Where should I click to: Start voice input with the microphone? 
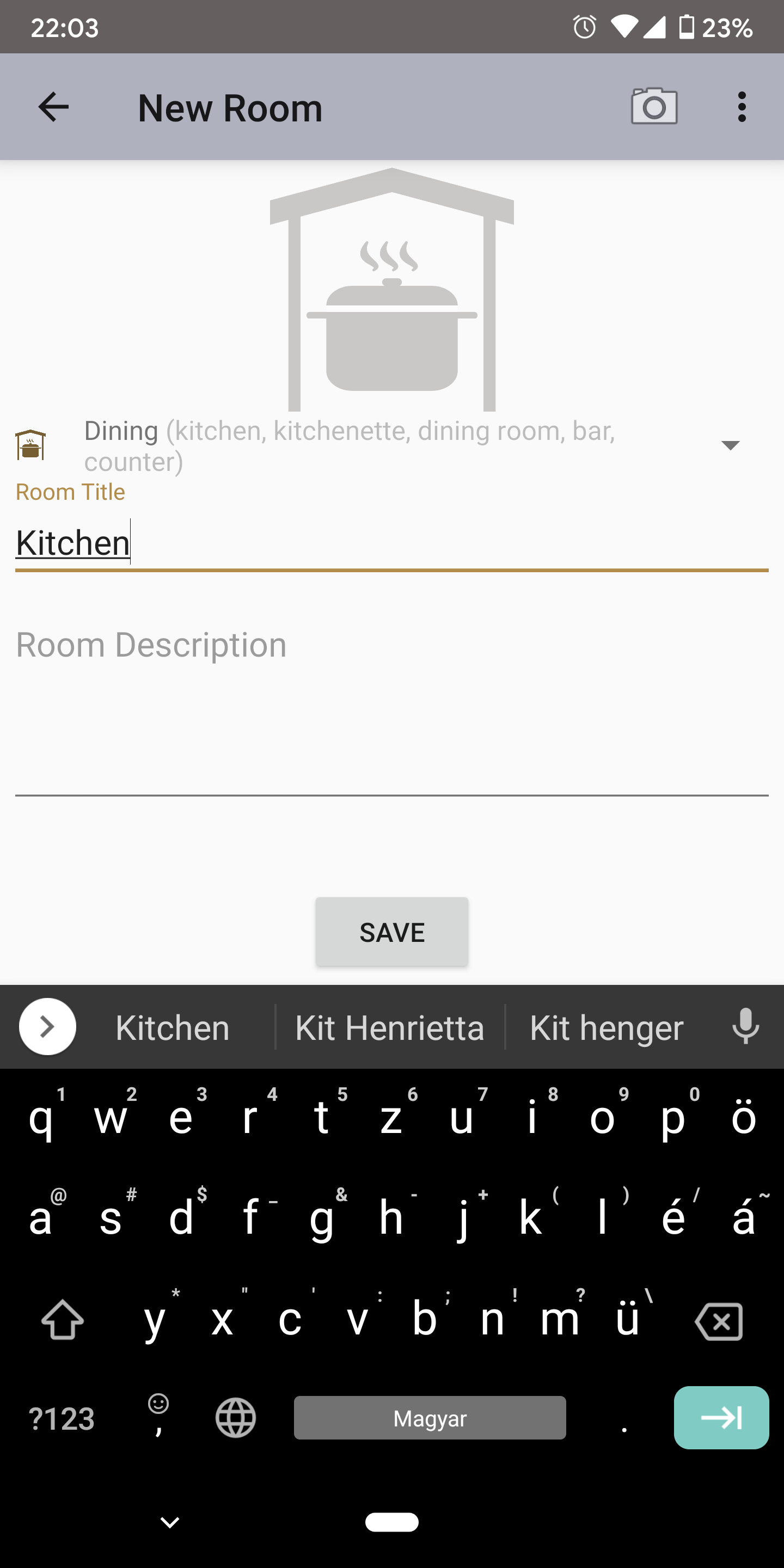[x=745, y=1027]
